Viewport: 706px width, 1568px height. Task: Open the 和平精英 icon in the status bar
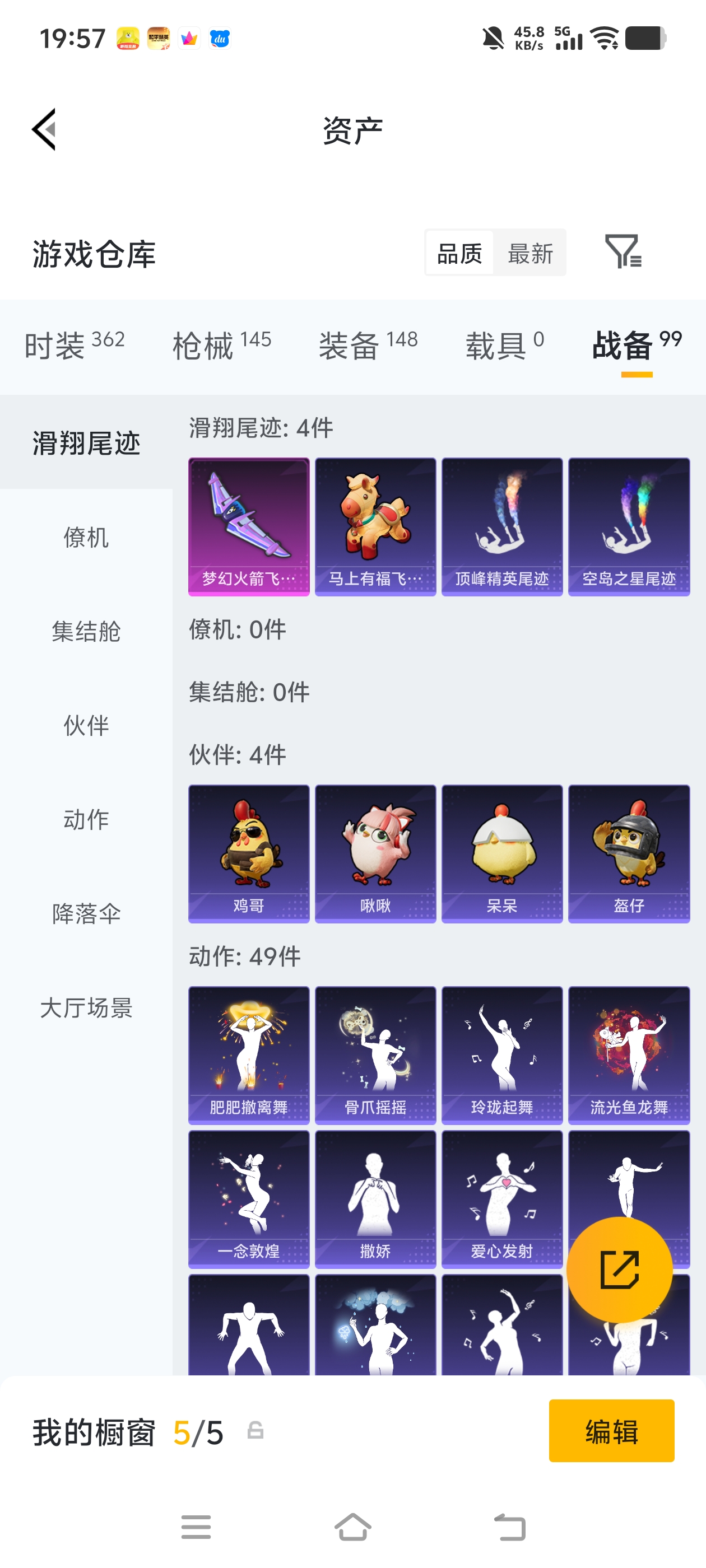tap(158, 38)
